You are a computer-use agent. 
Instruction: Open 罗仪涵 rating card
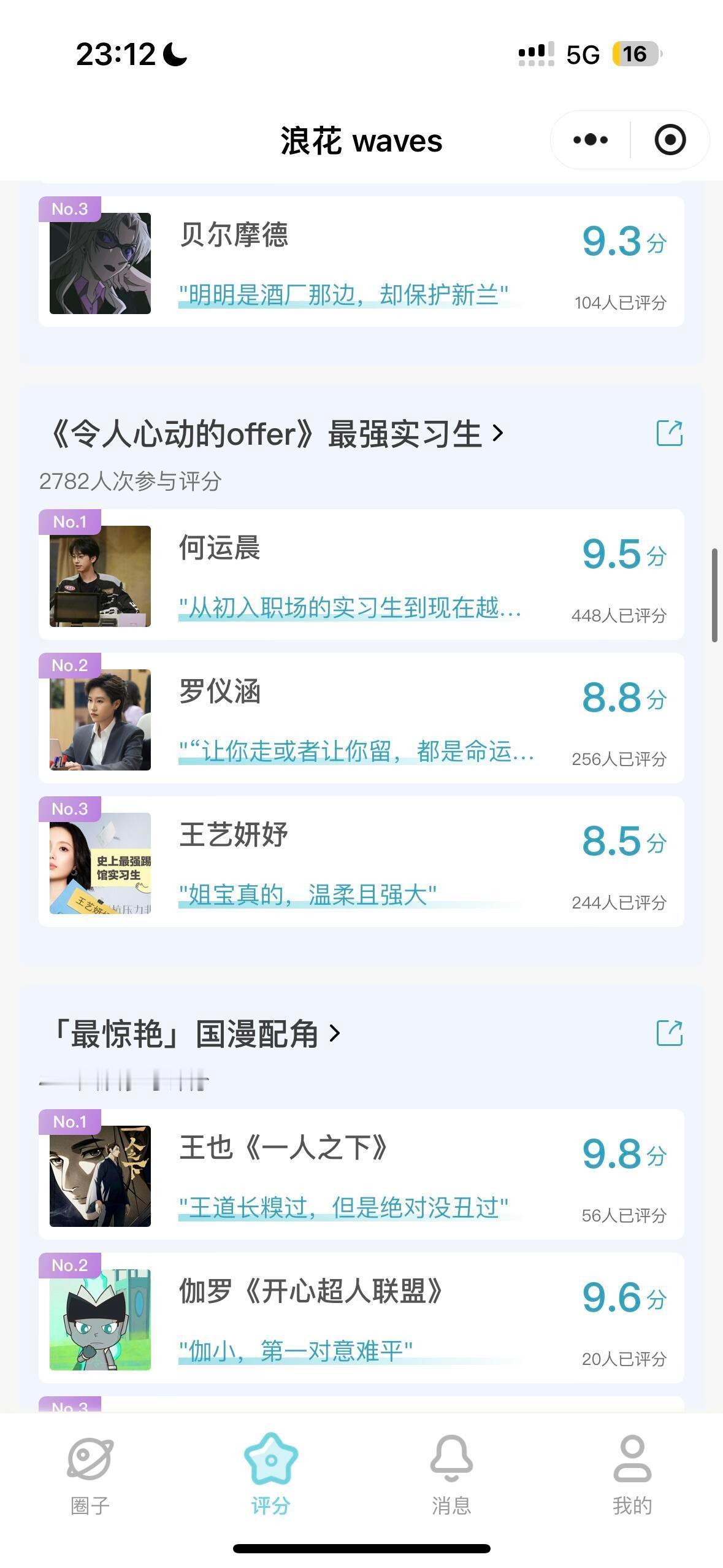pos(361,718)
